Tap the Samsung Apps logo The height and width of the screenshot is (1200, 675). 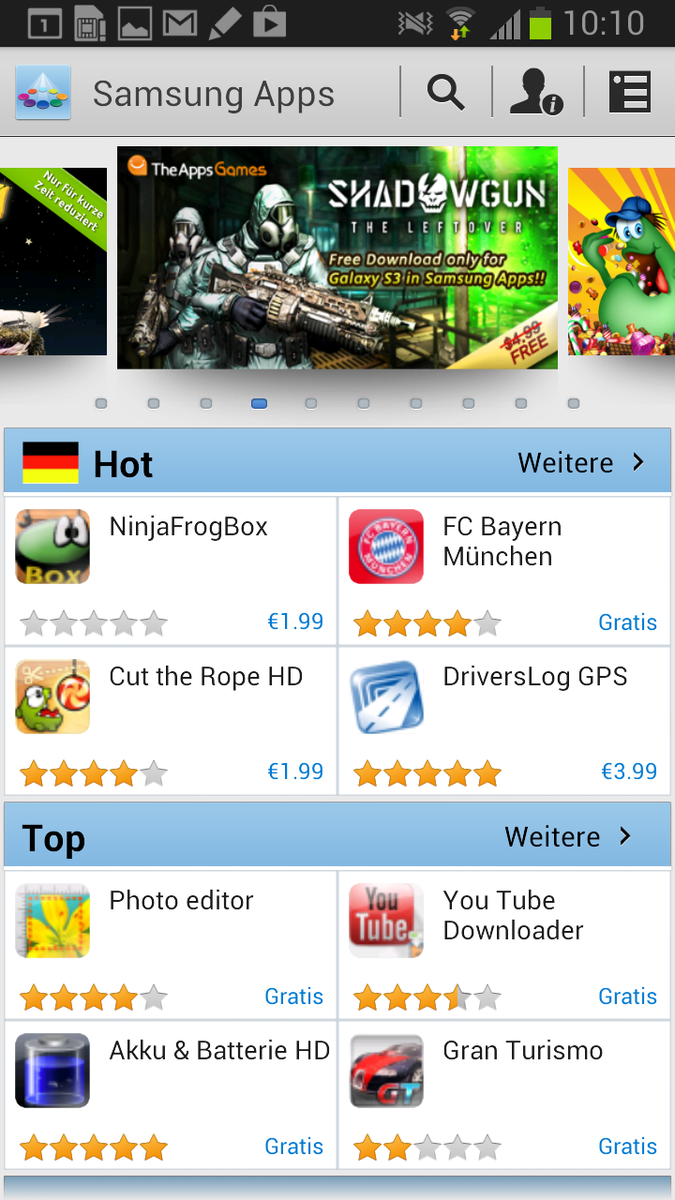pos(43,93)
